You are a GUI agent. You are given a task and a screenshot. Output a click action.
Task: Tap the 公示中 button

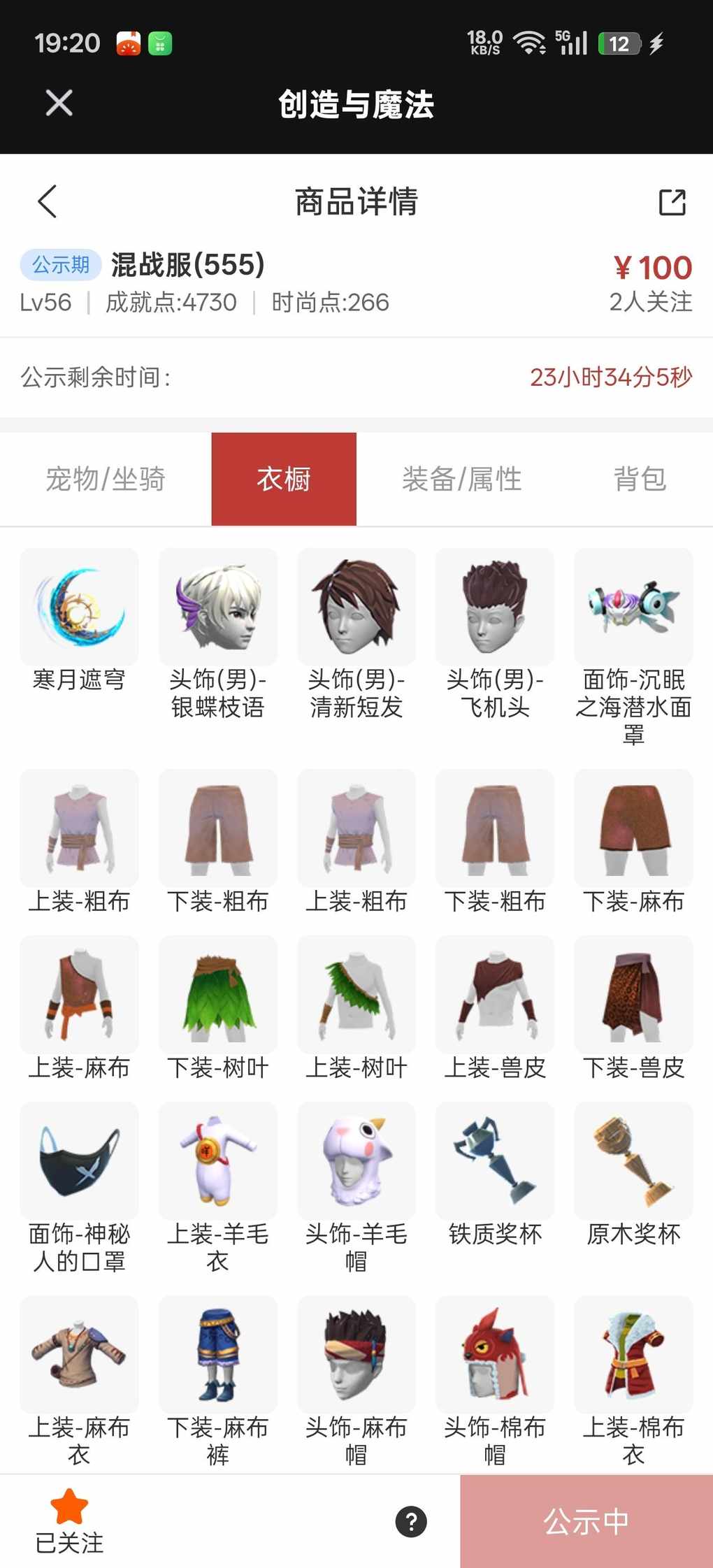click(586, 1522)
